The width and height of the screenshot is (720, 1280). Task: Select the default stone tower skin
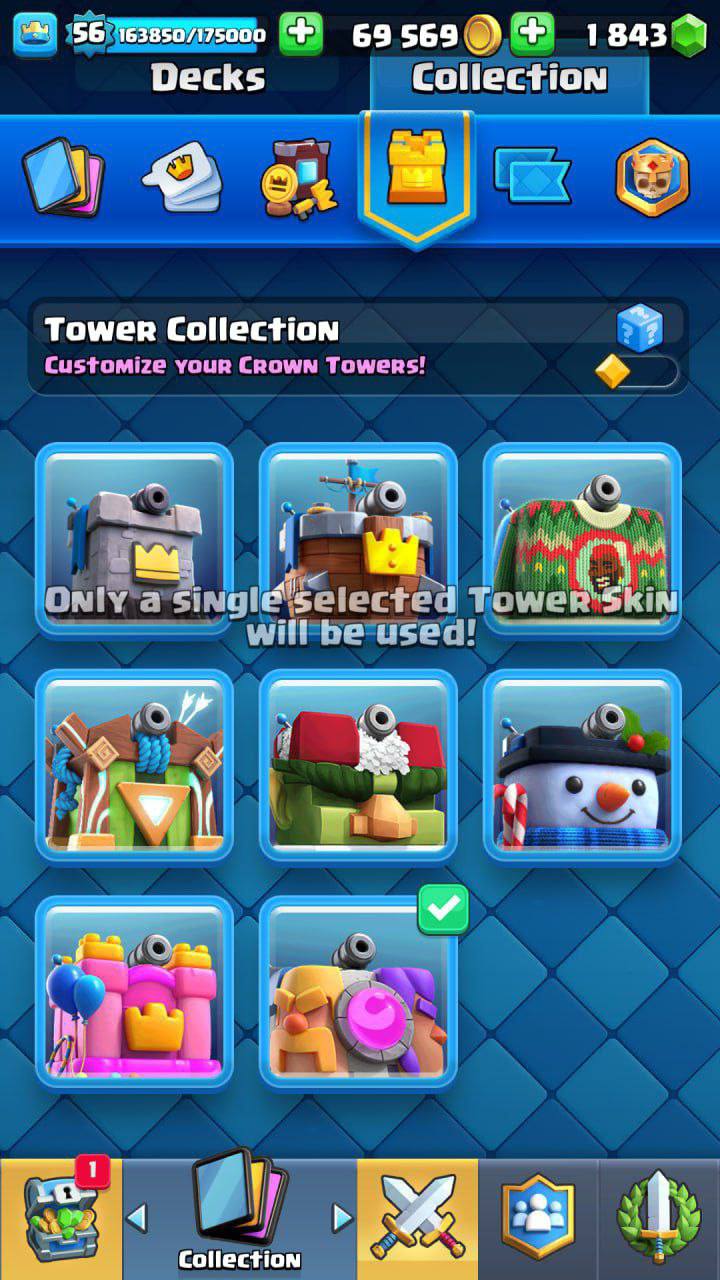(134, 540)
